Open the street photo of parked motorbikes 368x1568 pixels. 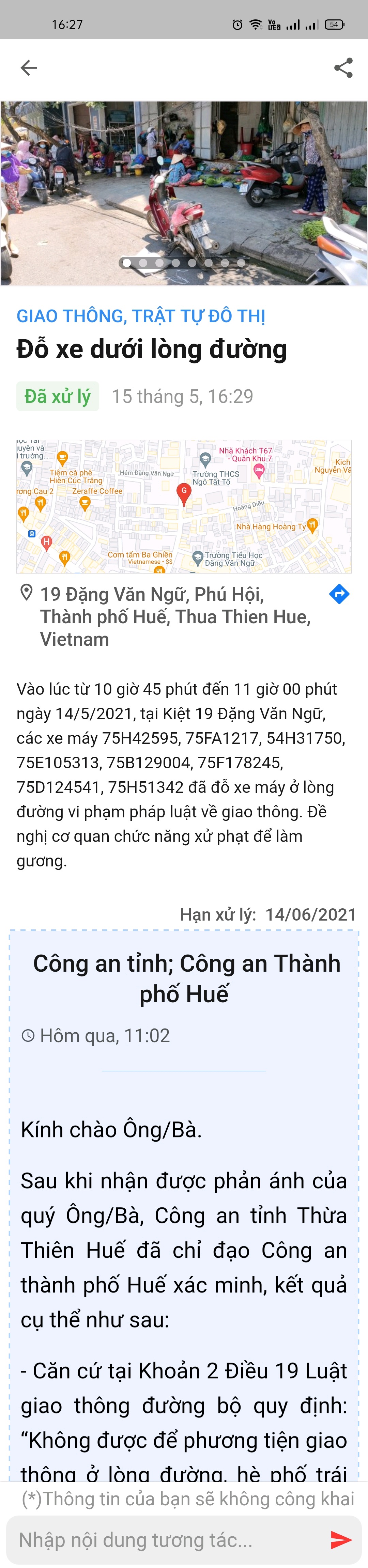[183, 183]
